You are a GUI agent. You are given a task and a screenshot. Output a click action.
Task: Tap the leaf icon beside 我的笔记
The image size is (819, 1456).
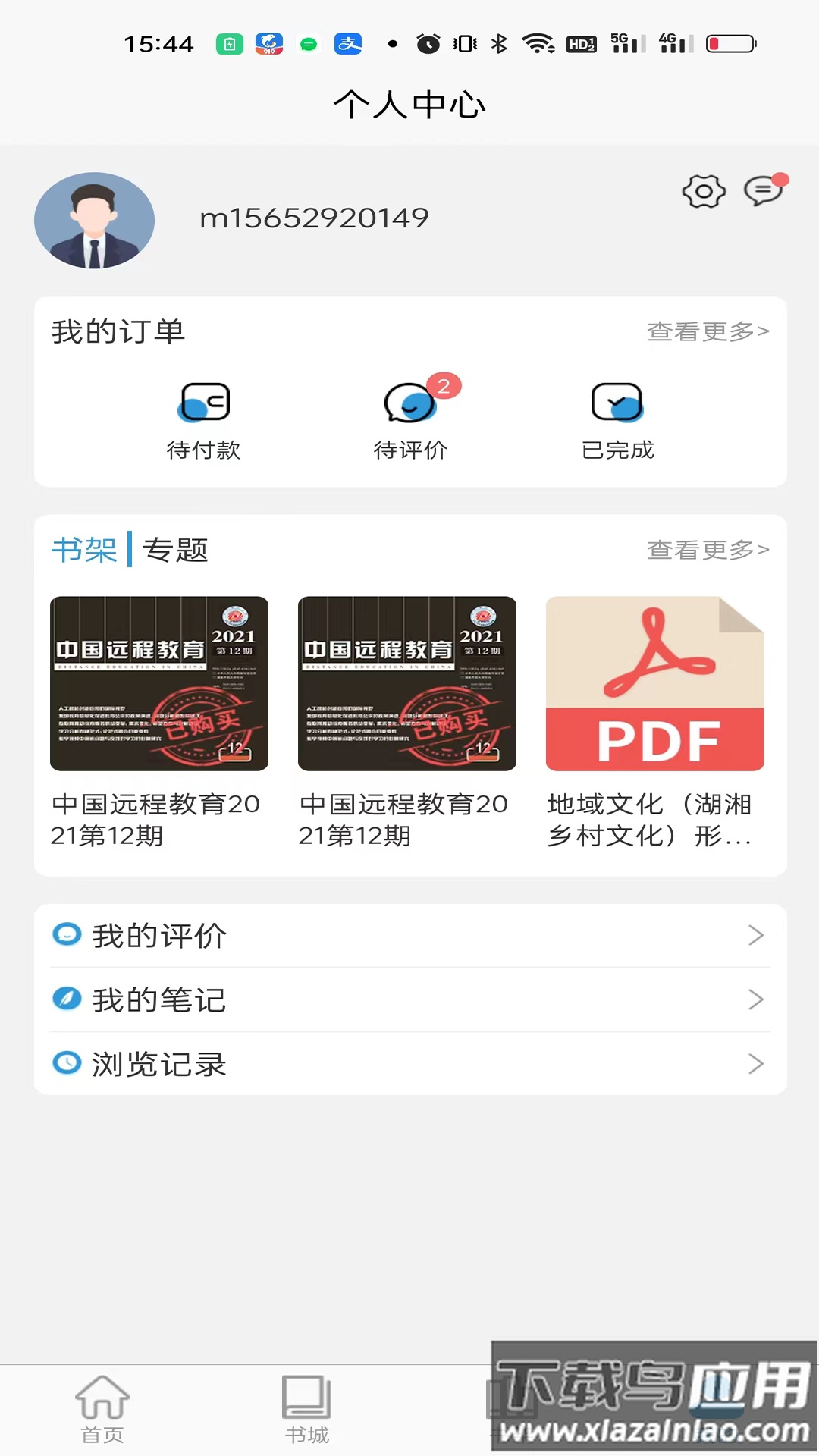tap(67, 999)
